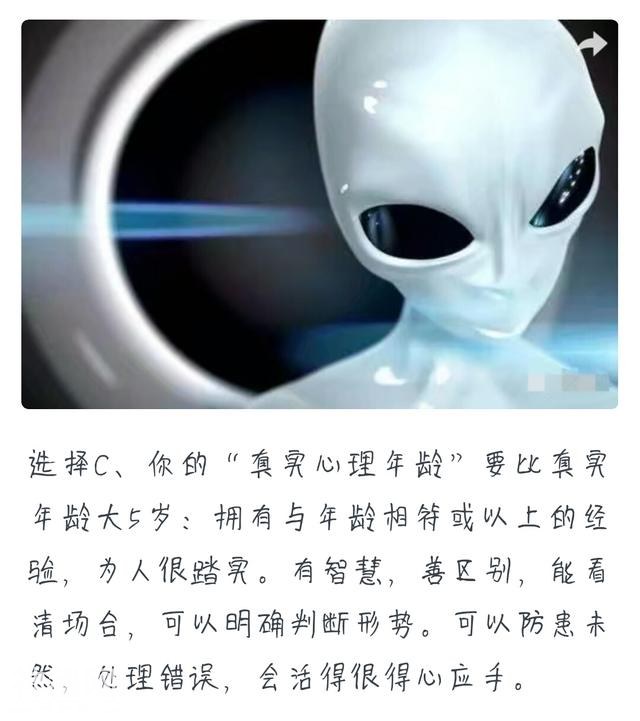Share the alien picture via arrow icon
This screenshot has width=640, height=721.
click(x=593, y=45)
